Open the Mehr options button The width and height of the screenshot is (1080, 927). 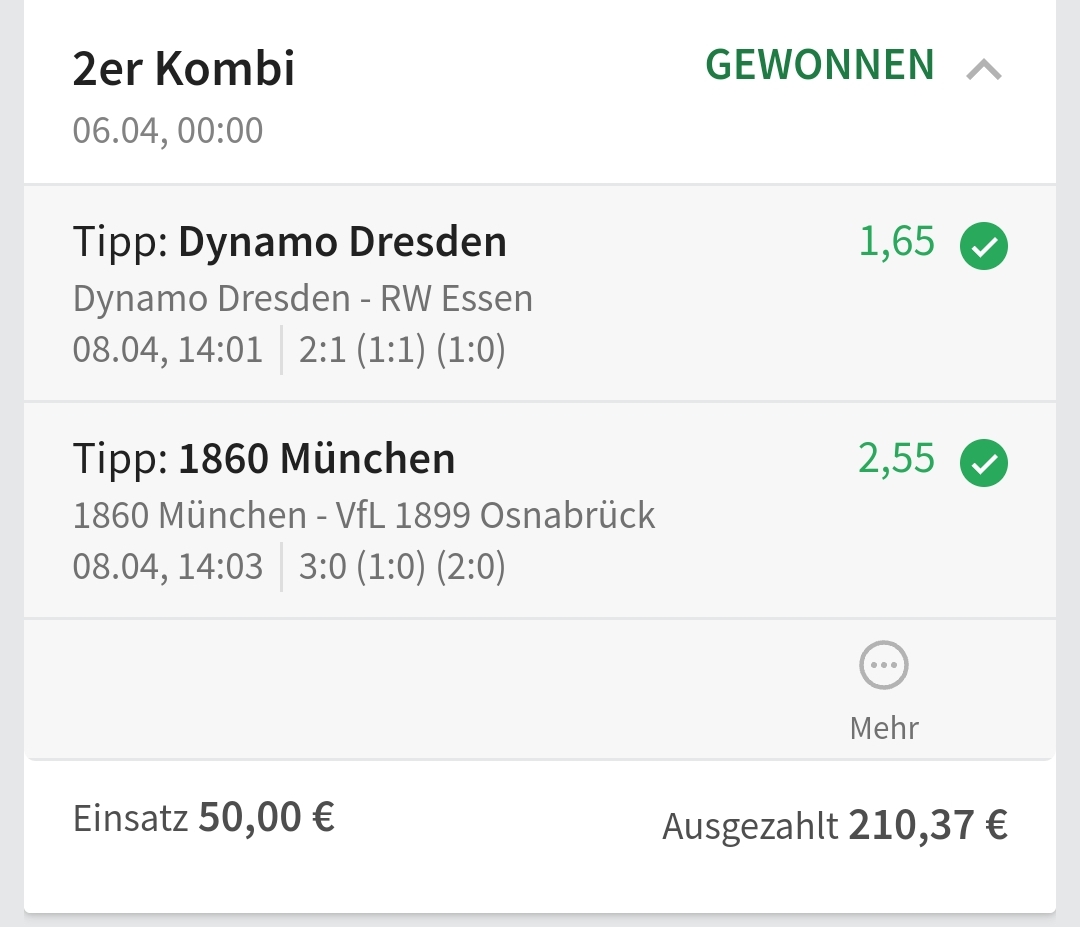click(x=884, y=688)
